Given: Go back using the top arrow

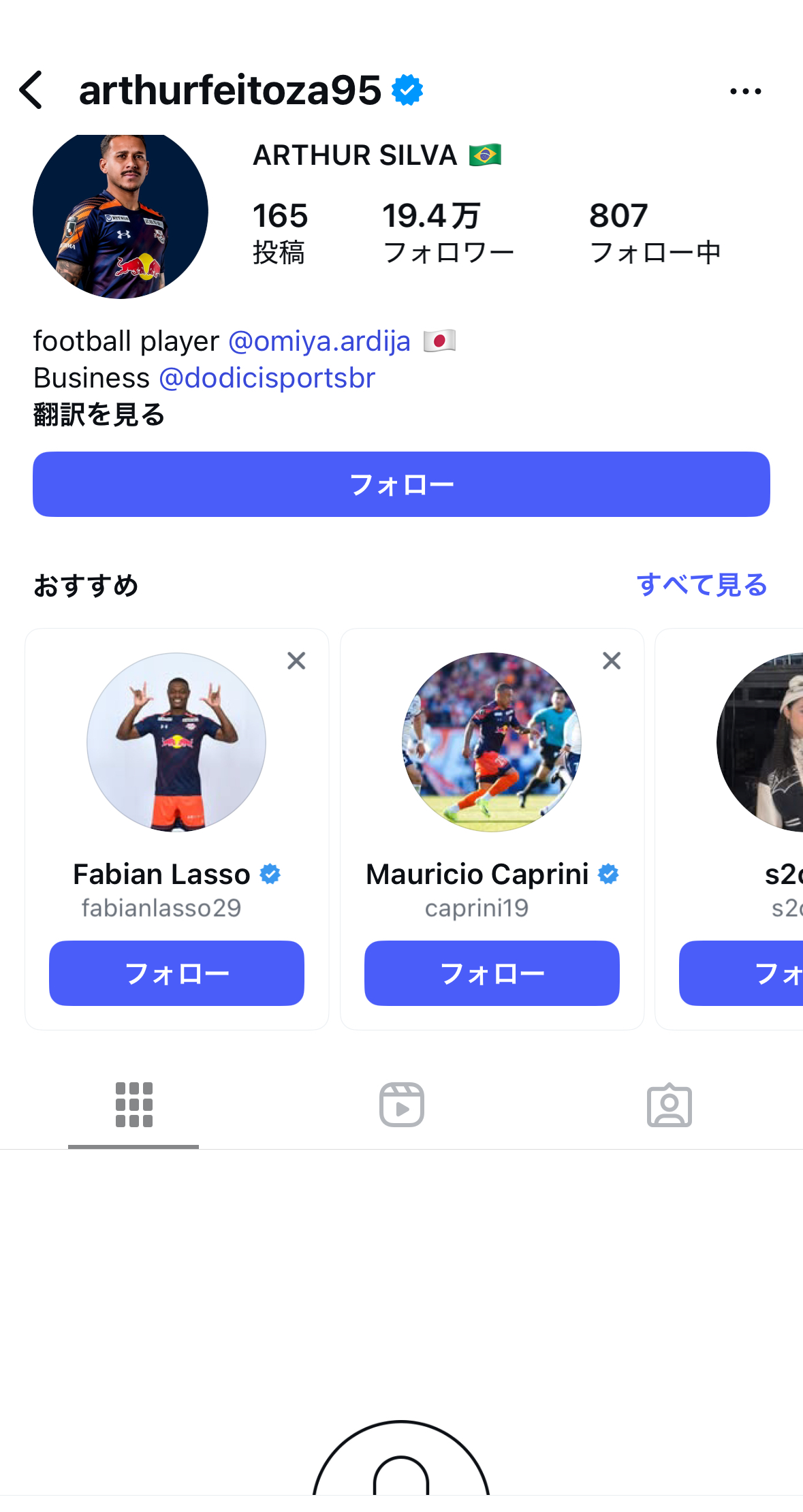Looking at the screenshot, I should point(31,90).
